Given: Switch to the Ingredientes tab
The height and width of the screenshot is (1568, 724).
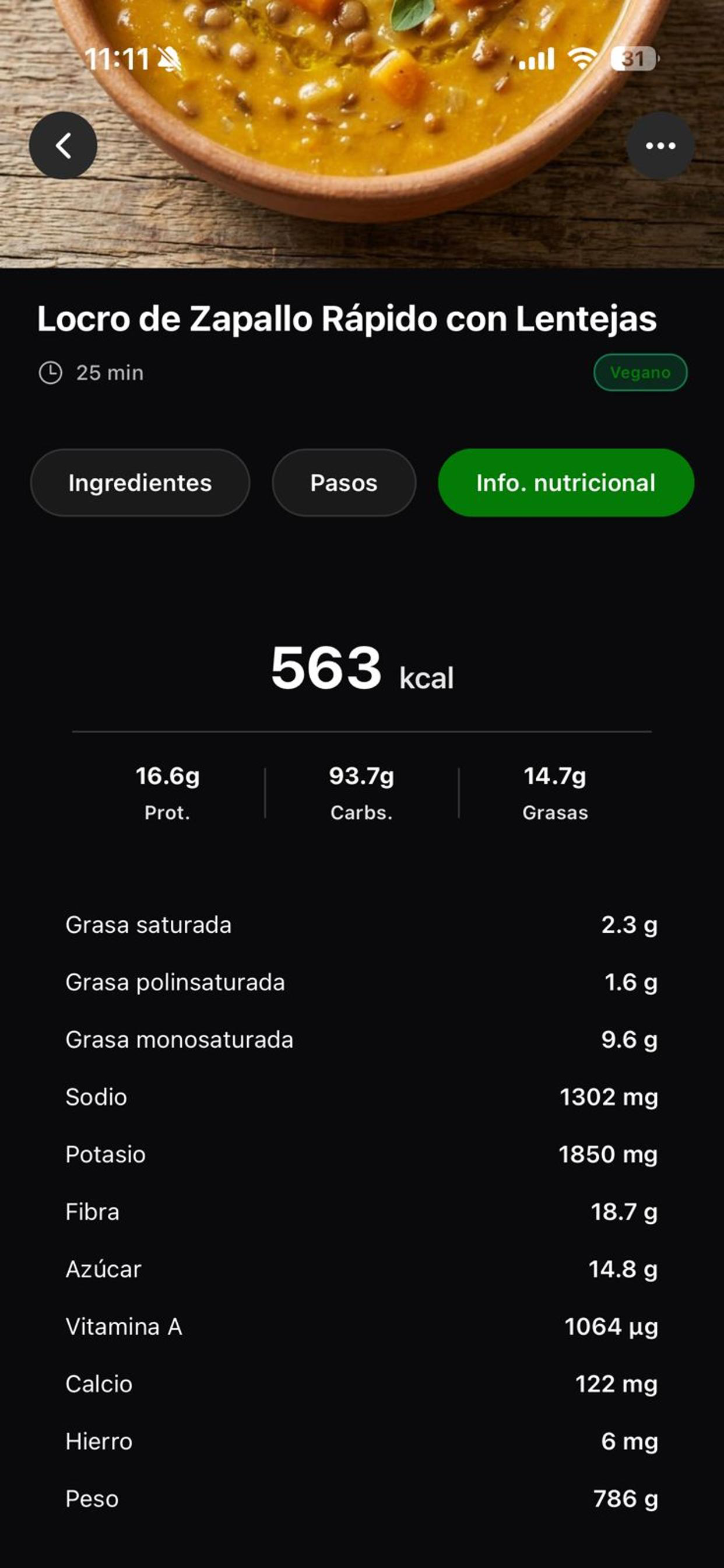Looking at the screenshot, I should point(140,482).
